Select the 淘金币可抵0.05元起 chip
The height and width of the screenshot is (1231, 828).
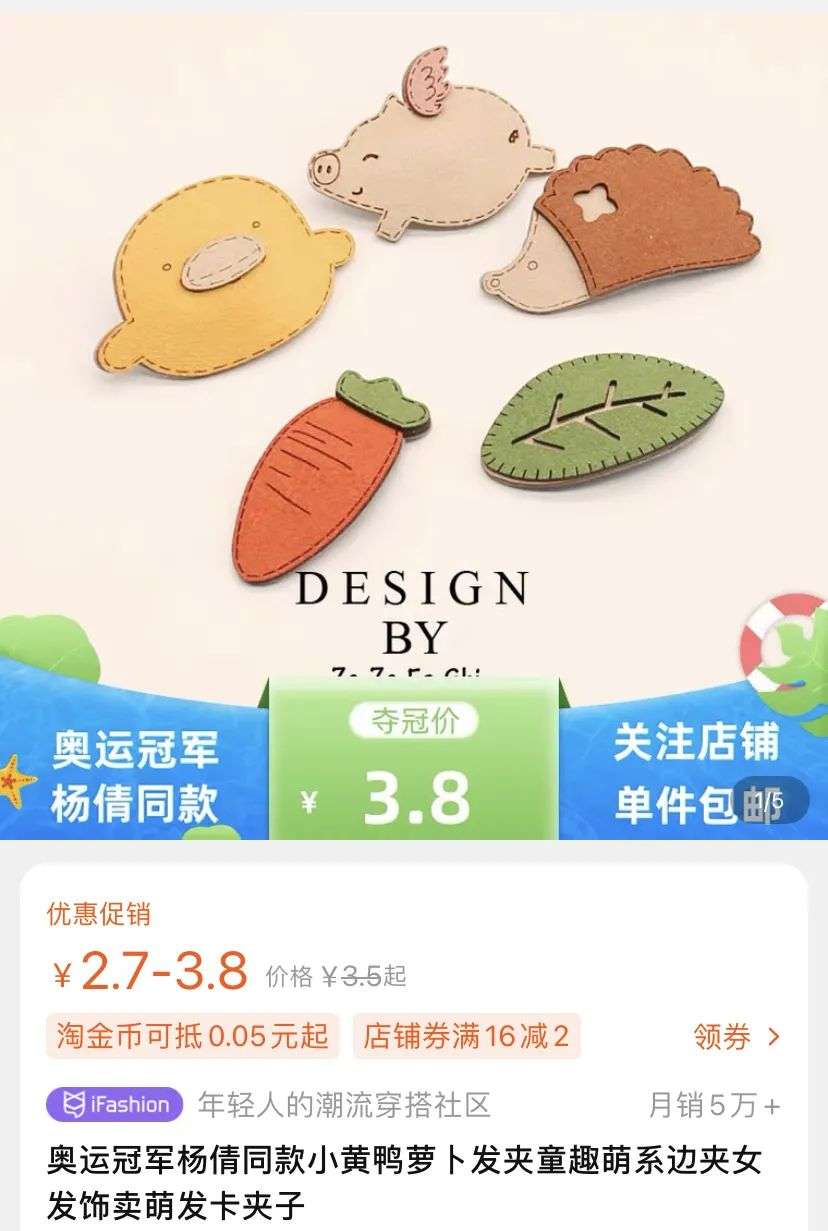coord(193,1037)
